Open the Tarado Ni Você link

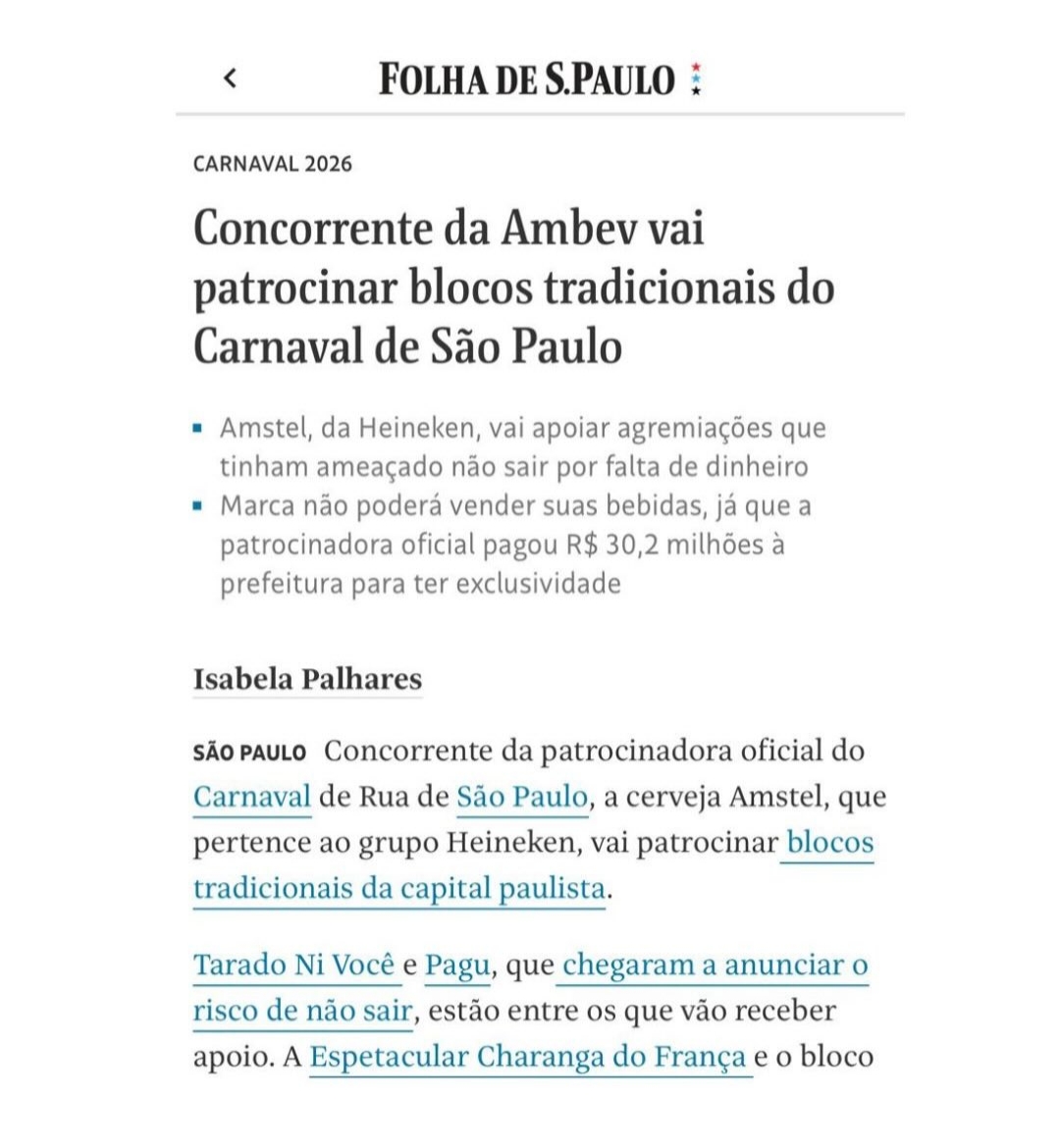pos(294,965)
